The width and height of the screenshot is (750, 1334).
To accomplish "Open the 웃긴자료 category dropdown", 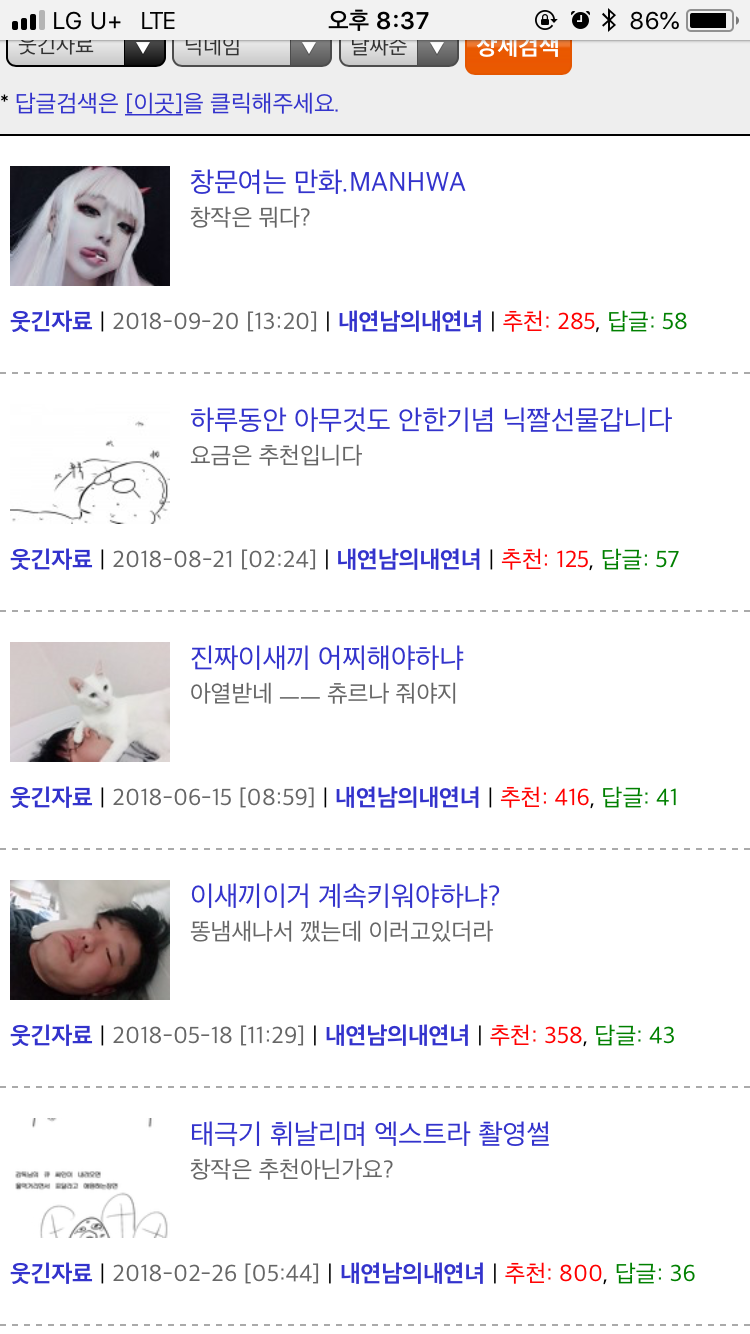I will point(84,49).
